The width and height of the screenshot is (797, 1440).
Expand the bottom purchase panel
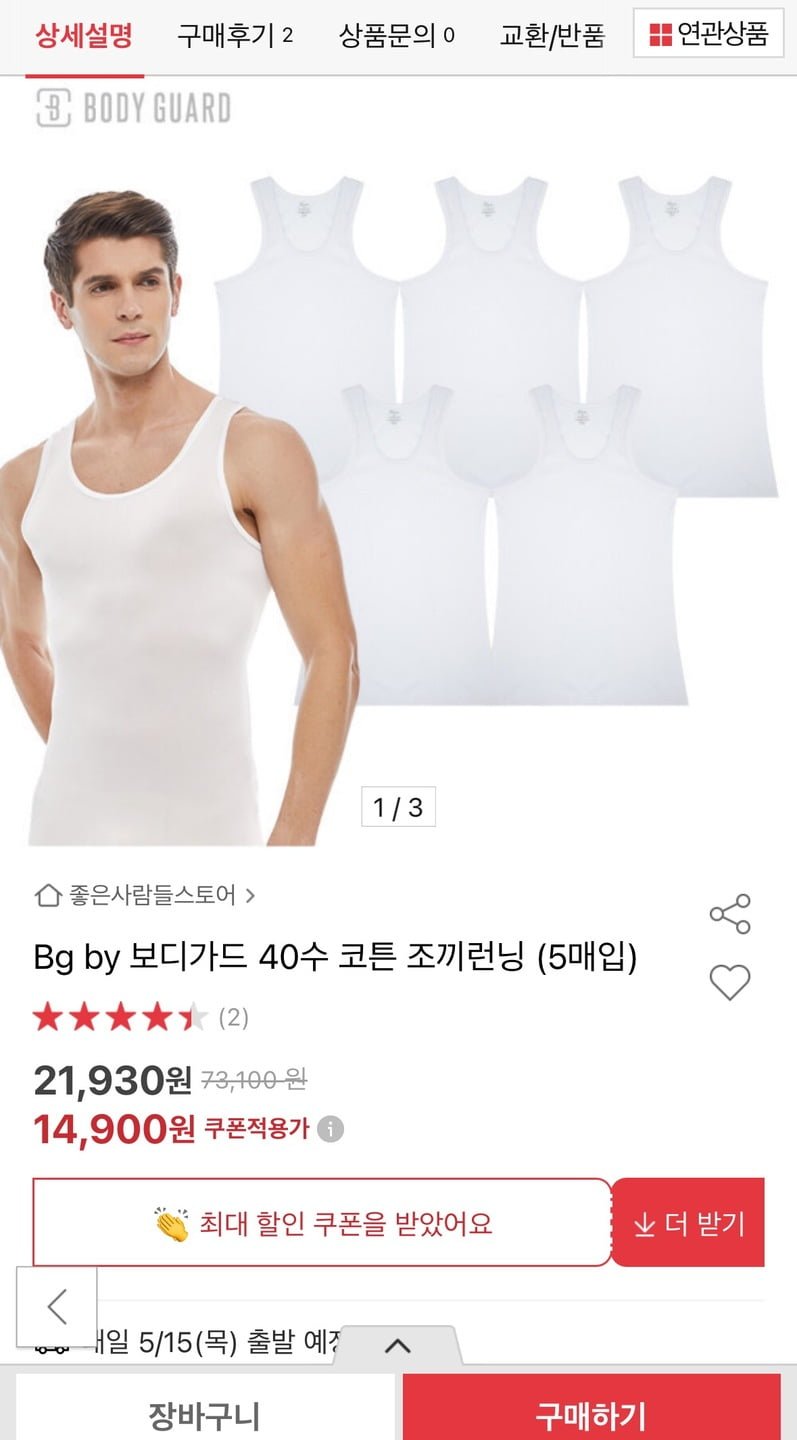click(x=398, y=1345)
